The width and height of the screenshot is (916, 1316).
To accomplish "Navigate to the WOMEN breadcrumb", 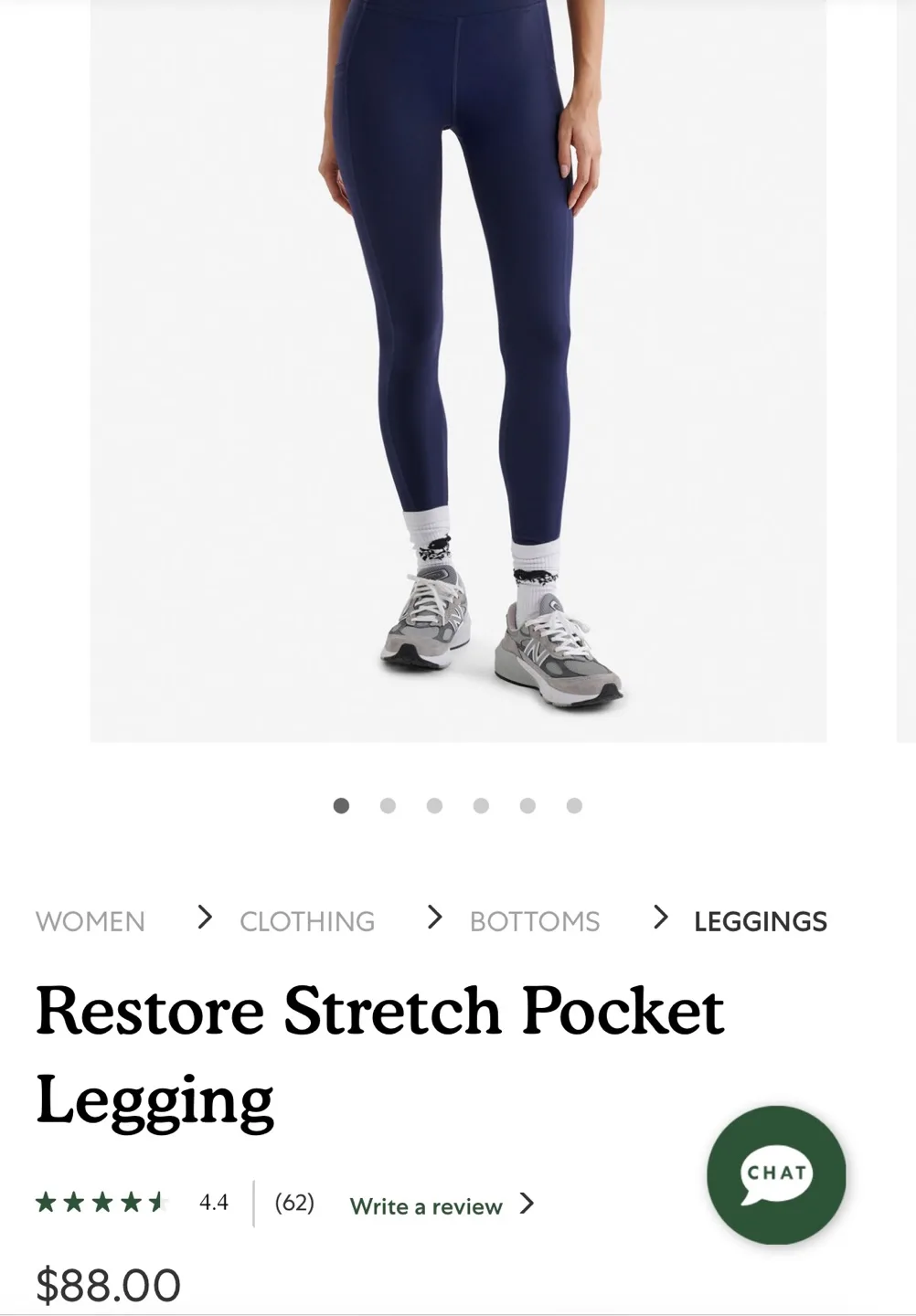I will (x=90, y=921).
